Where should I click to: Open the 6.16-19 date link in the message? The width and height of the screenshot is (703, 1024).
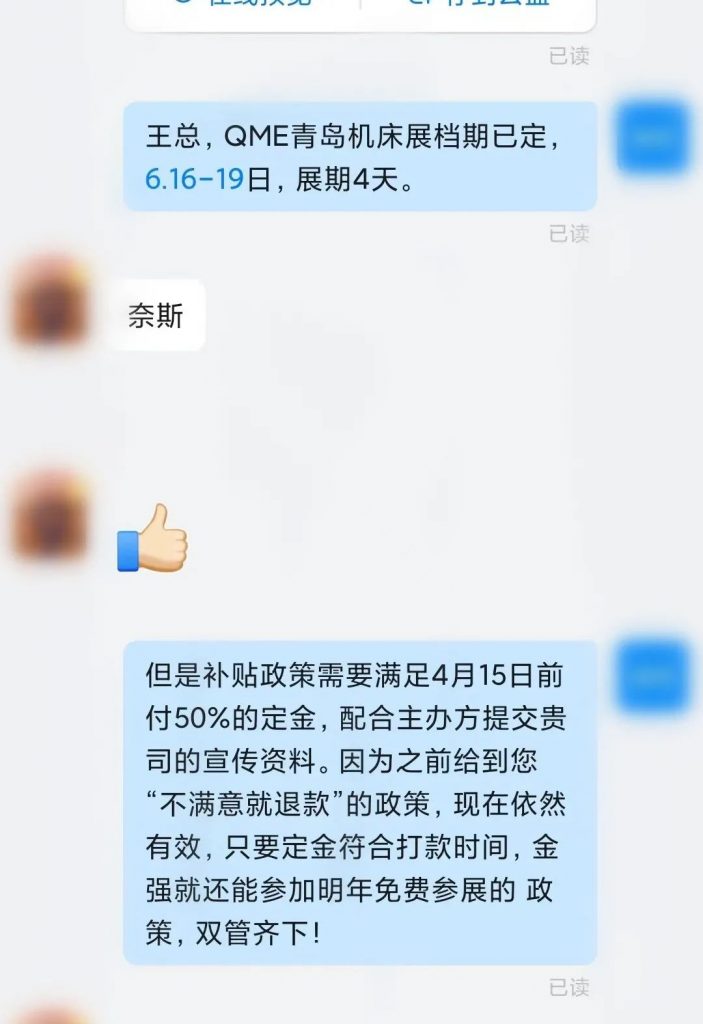click(x=194, y=180)
